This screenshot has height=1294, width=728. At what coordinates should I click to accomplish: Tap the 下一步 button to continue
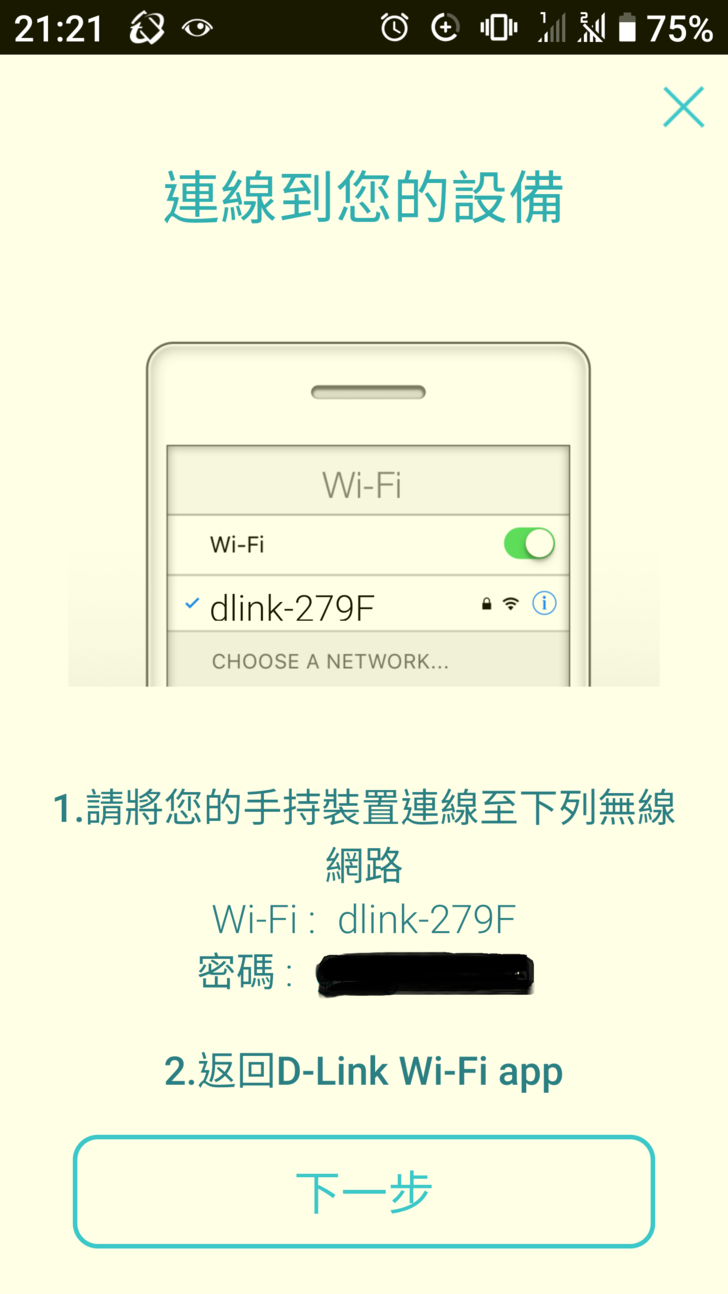coord(363,1191)
